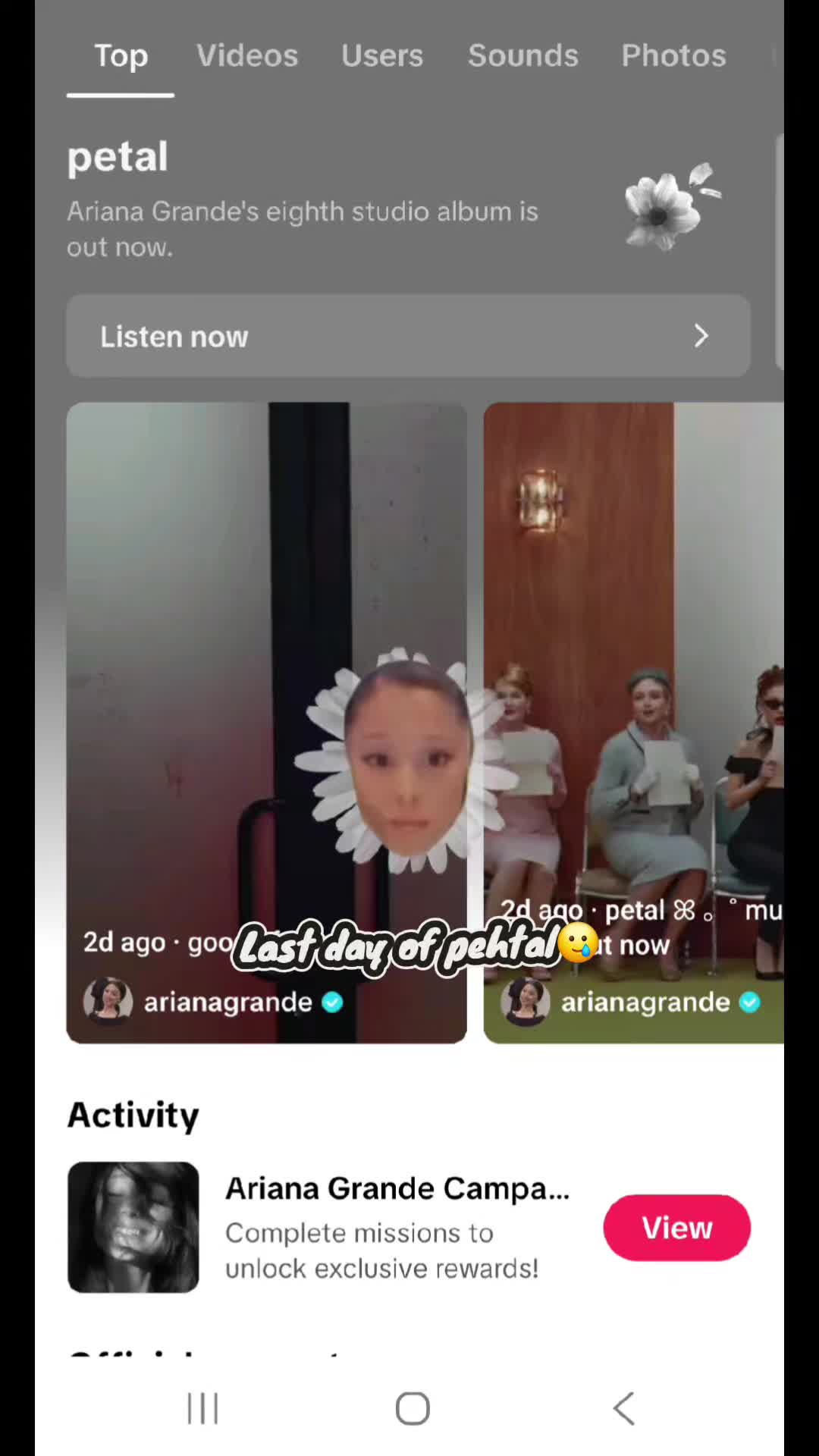
Task: Select the Top tab
Action: 121,55
